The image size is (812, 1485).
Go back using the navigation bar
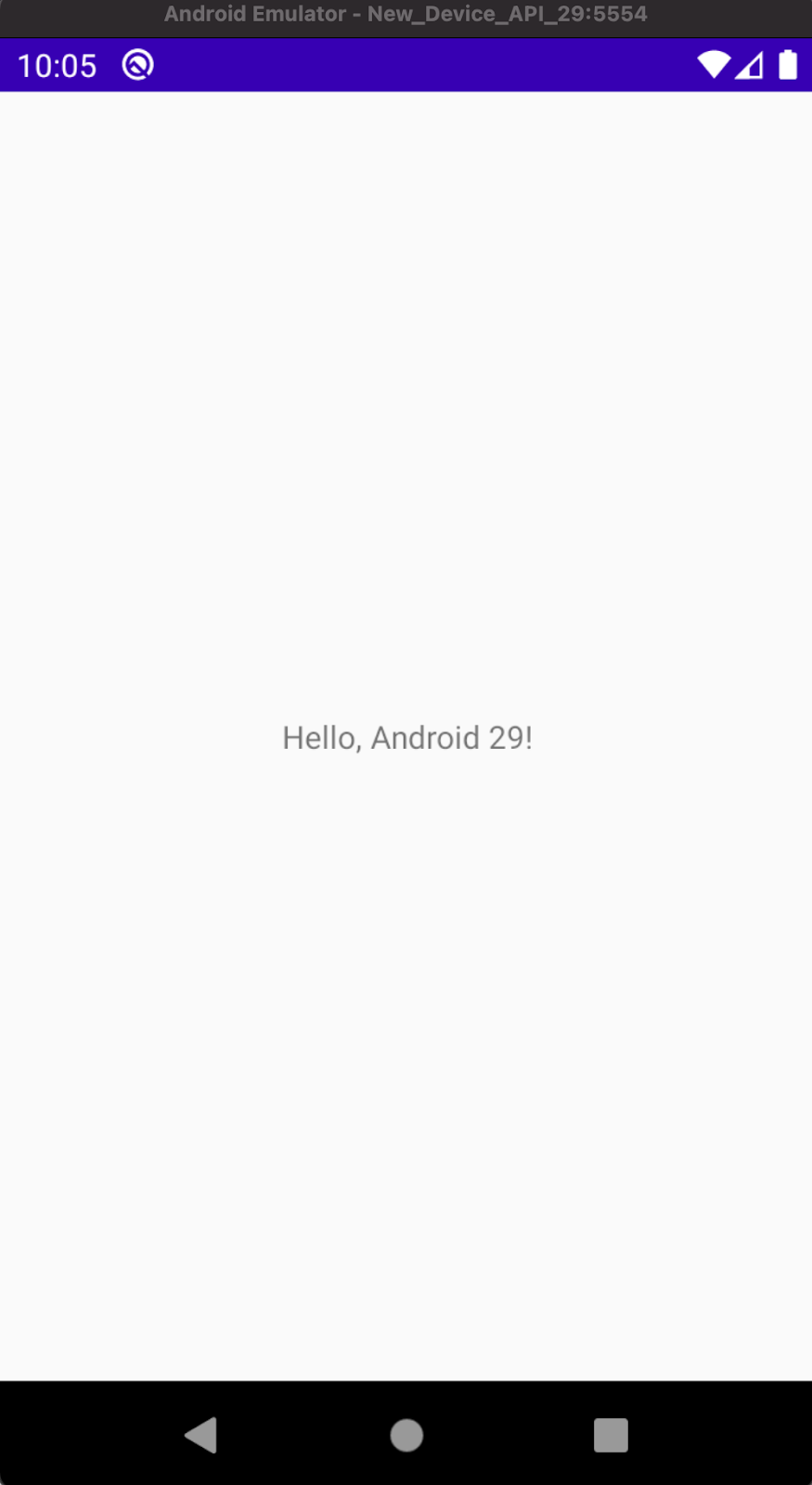click(x=201, y=1435)
